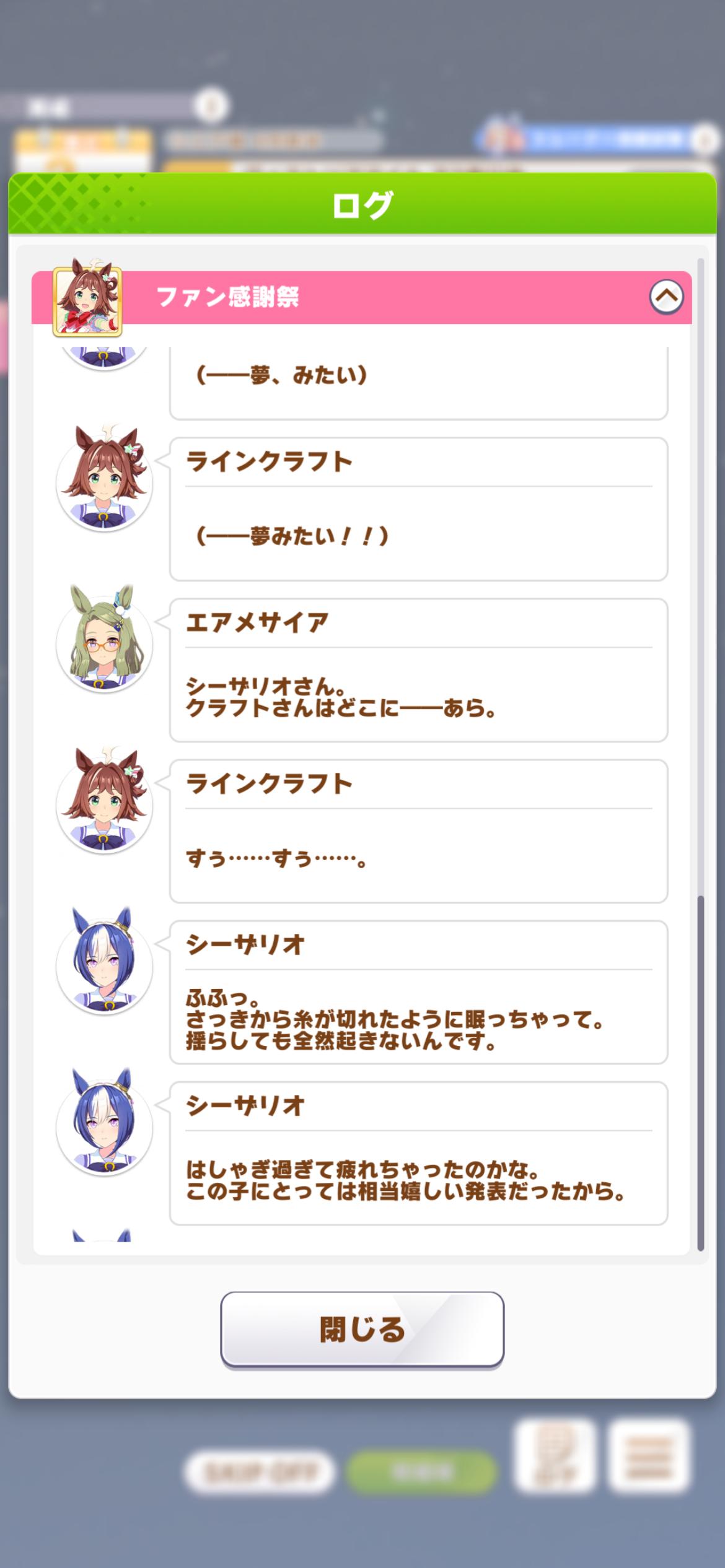Tap ラインクラフト's (――夢みたい！！) dialogue entry
Image resolution: width=725 pixels, height=1568 pixels.
tap(418, 509)
